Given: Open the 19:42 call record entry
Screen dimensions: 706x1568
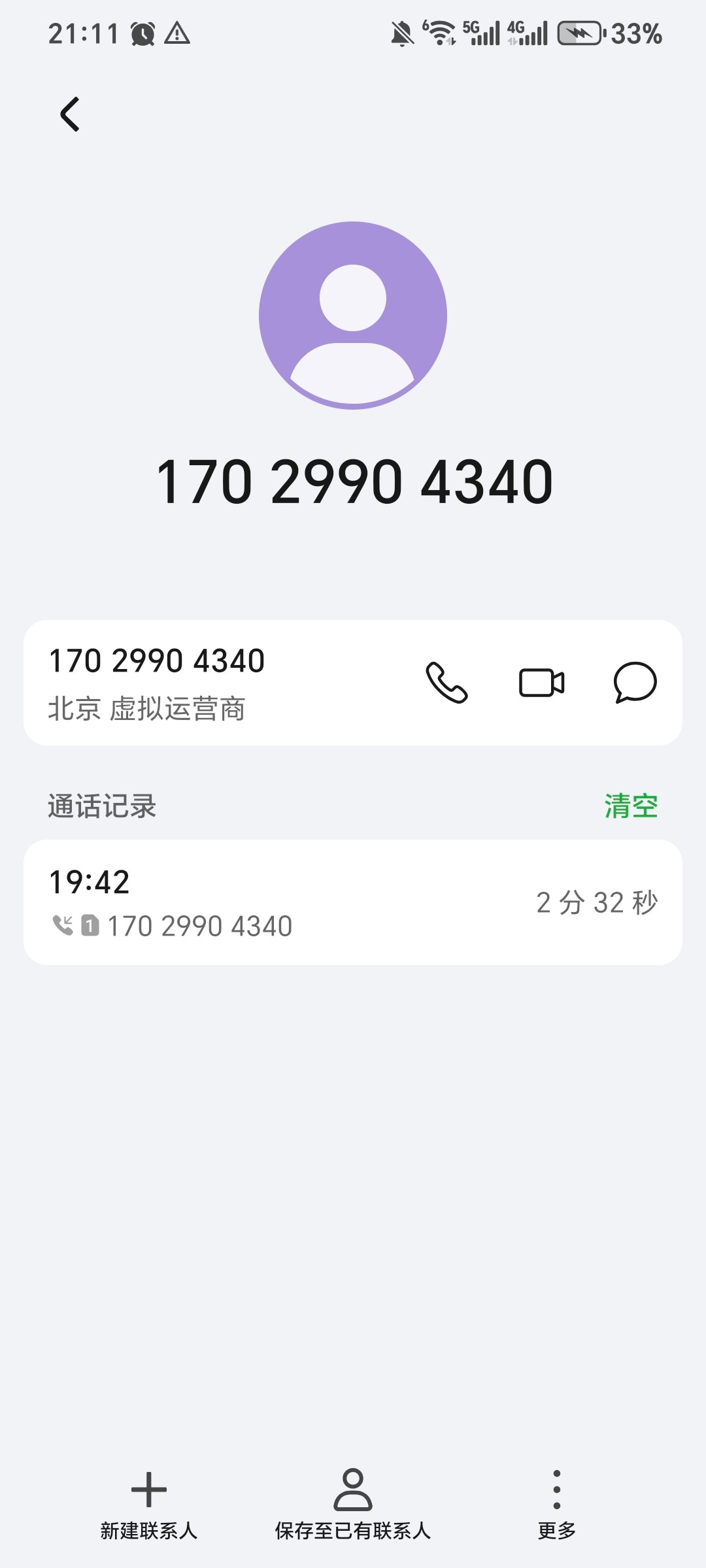Looking at the screenshot, I should (353, 902).
